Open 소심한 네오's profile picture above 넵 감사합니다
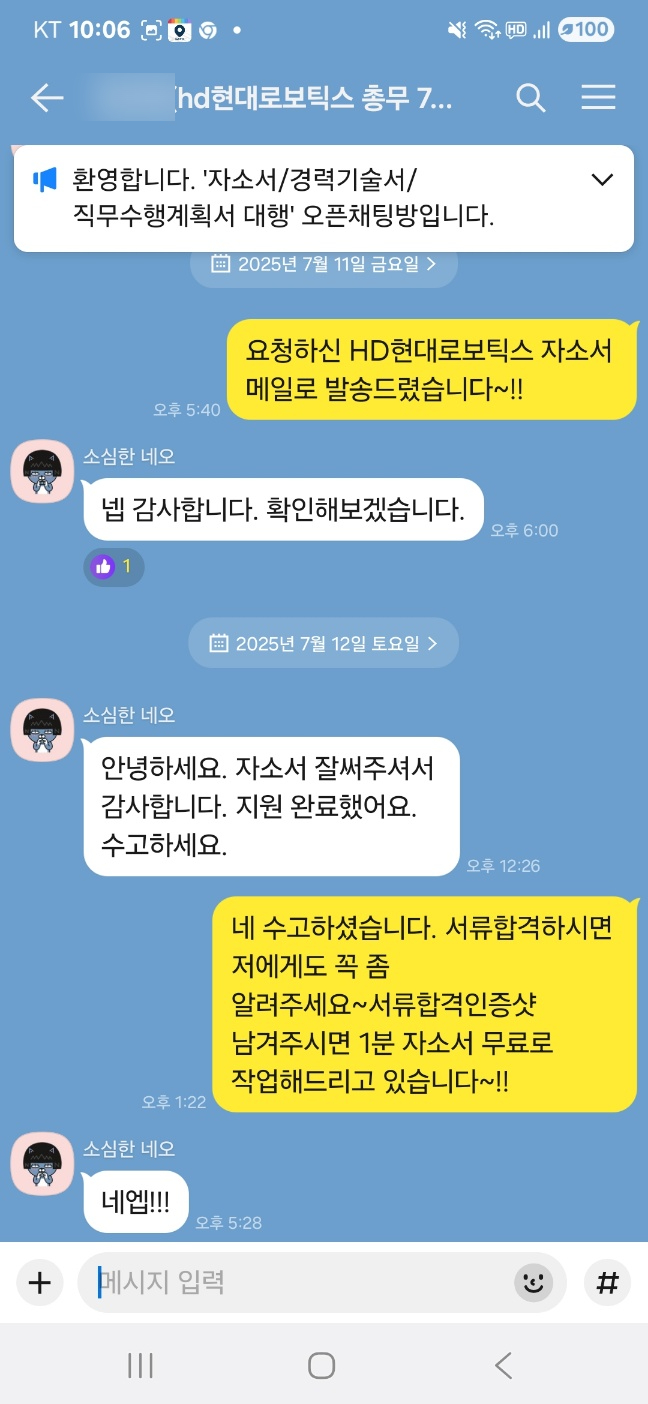The height and width of the screenshot is (1404, 648). point(40,470)
